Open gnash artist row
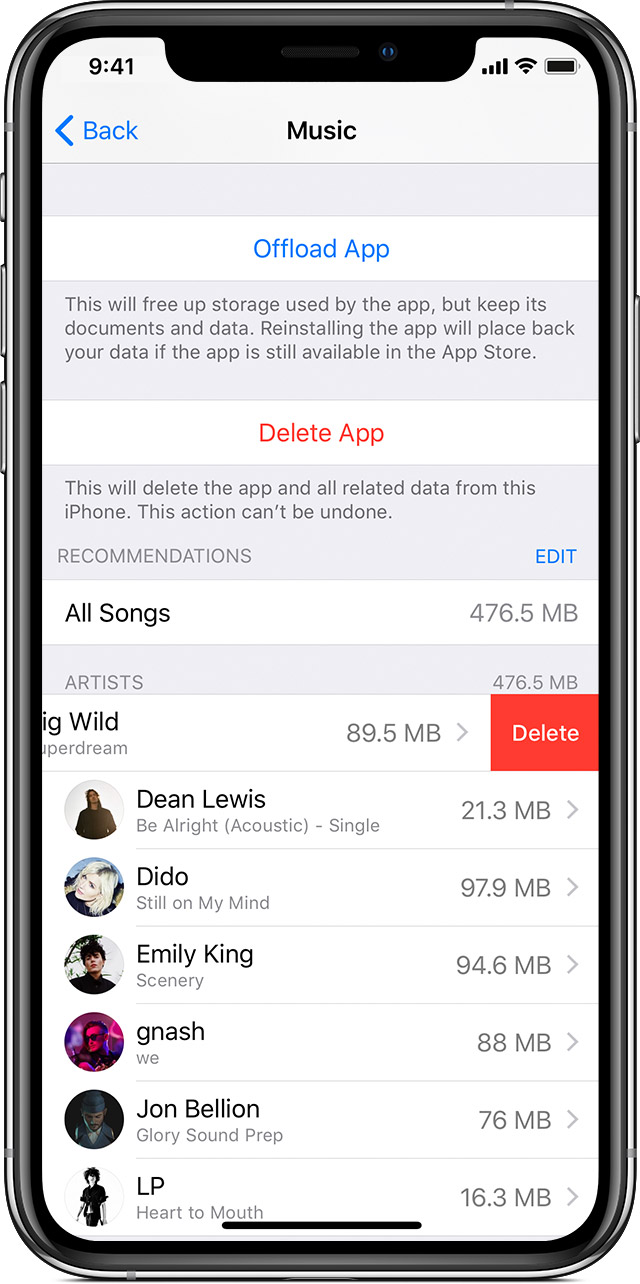The image size is (640, 1284). [320, 1042]
